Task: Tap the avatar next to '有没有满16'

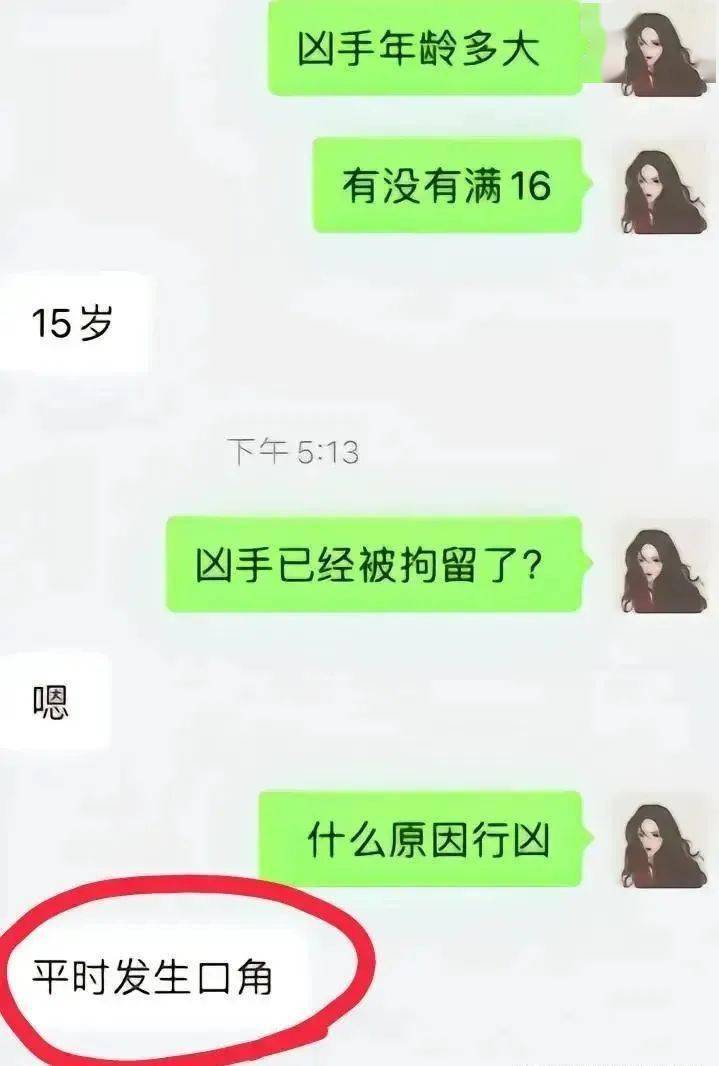Action: pos(663,190)
